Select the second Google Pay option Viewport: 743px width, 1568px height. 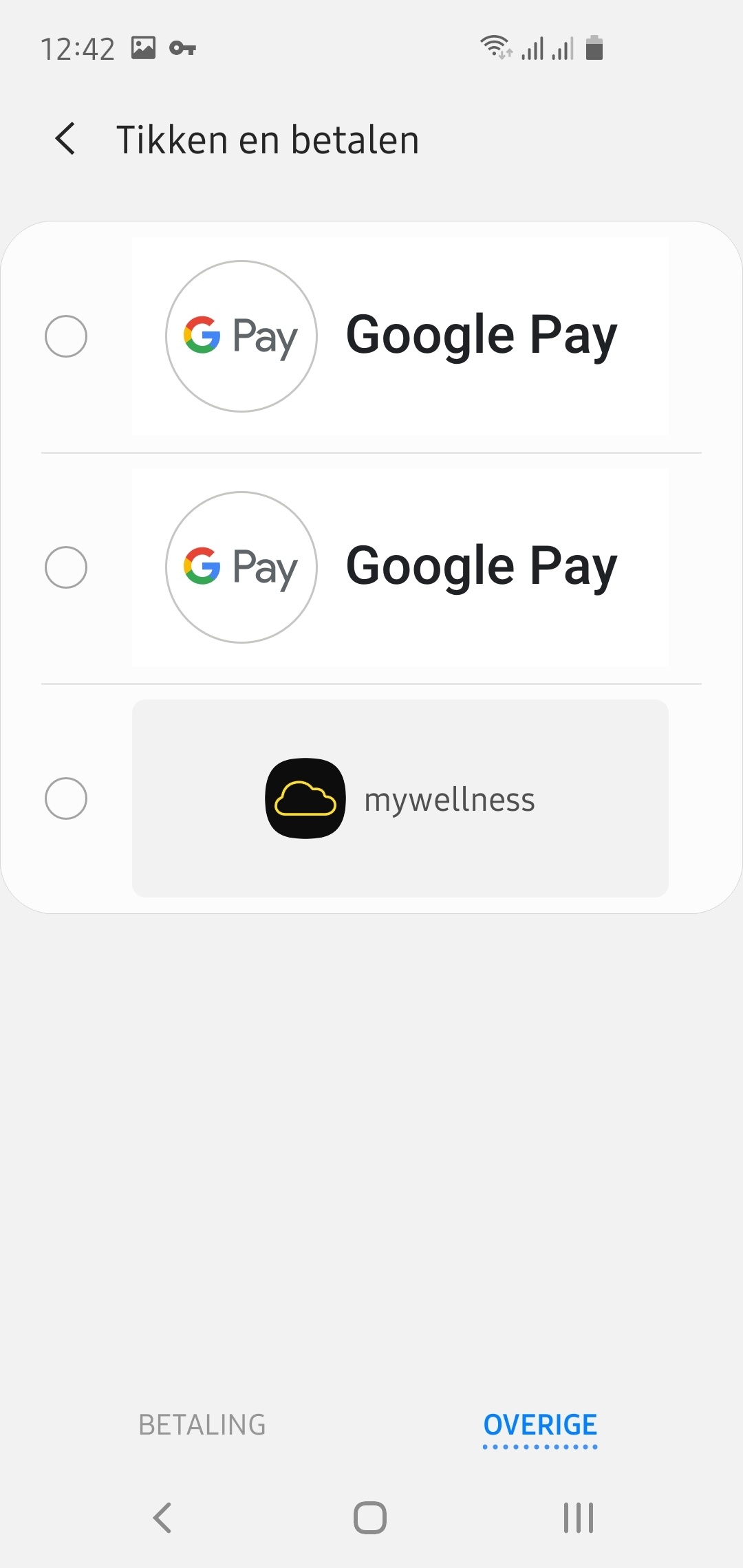pos(66,567)
